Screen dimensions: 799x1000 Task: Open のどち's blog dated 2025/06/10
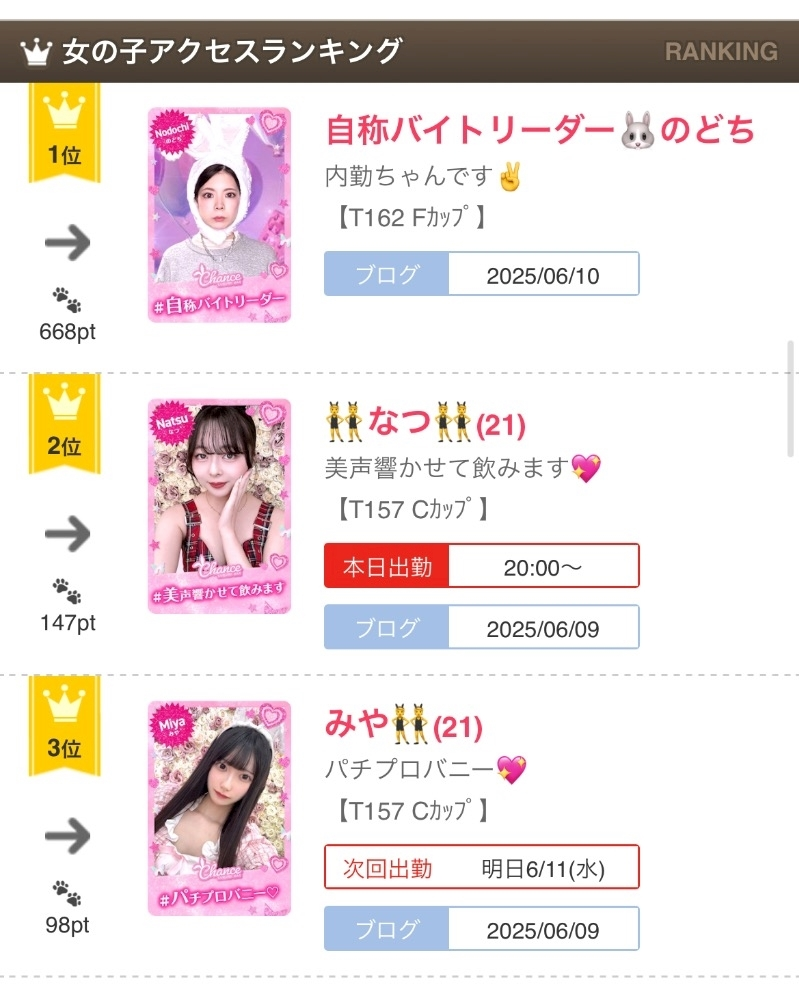(481, 275)
